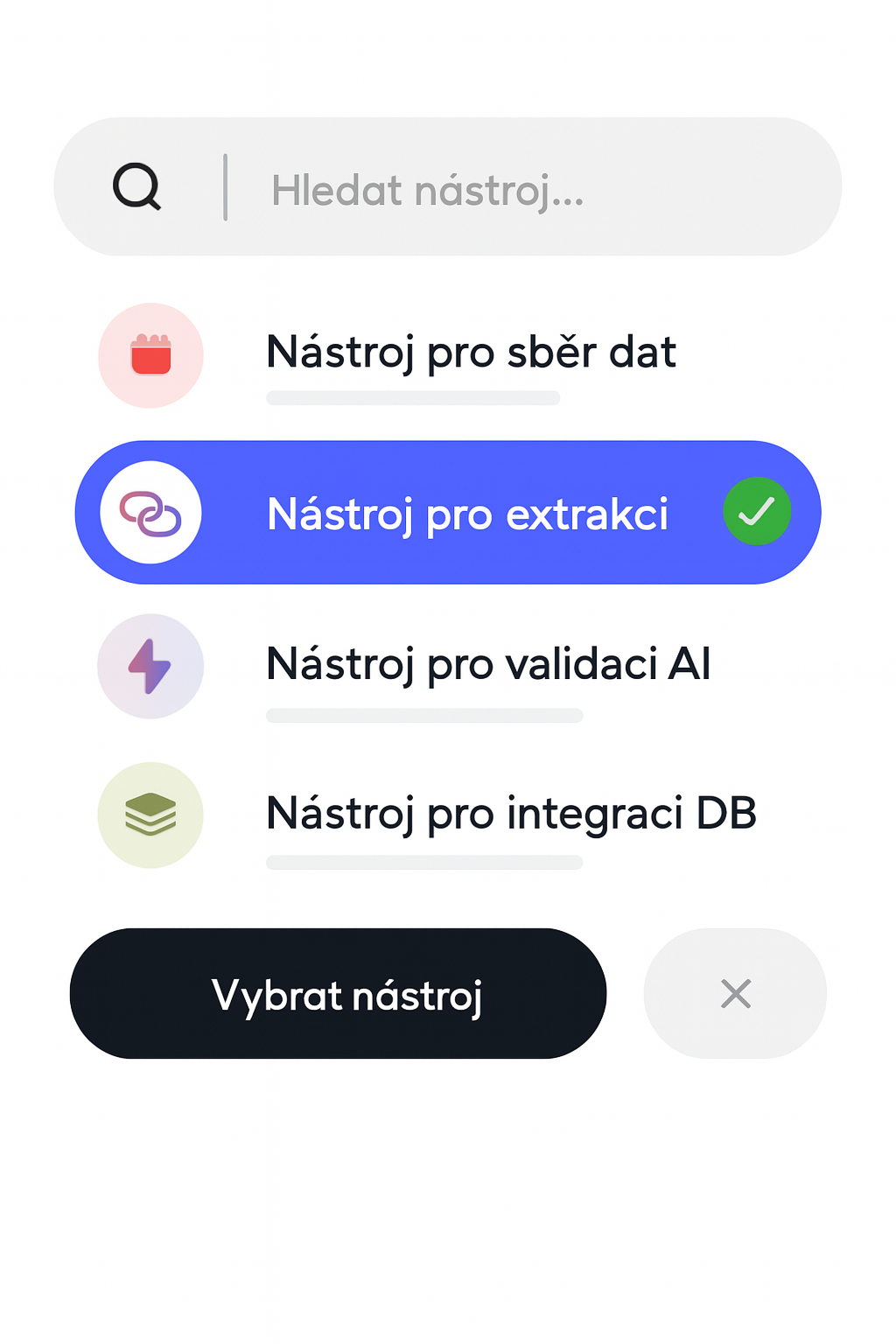The image size is (896, 1344).
Task: Select Nástroj pro integraci DB
Action: coord(510,814)
